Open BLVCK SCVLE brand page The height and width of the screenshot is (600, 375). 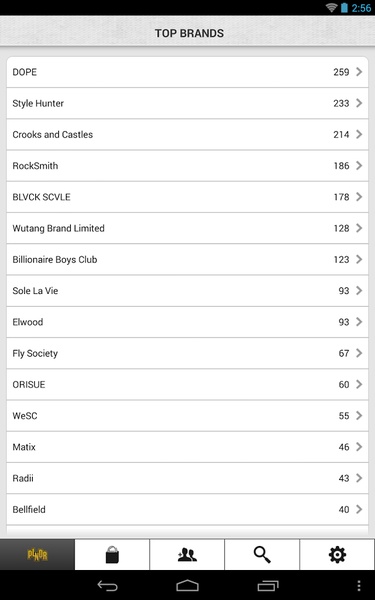coord(188,197)
